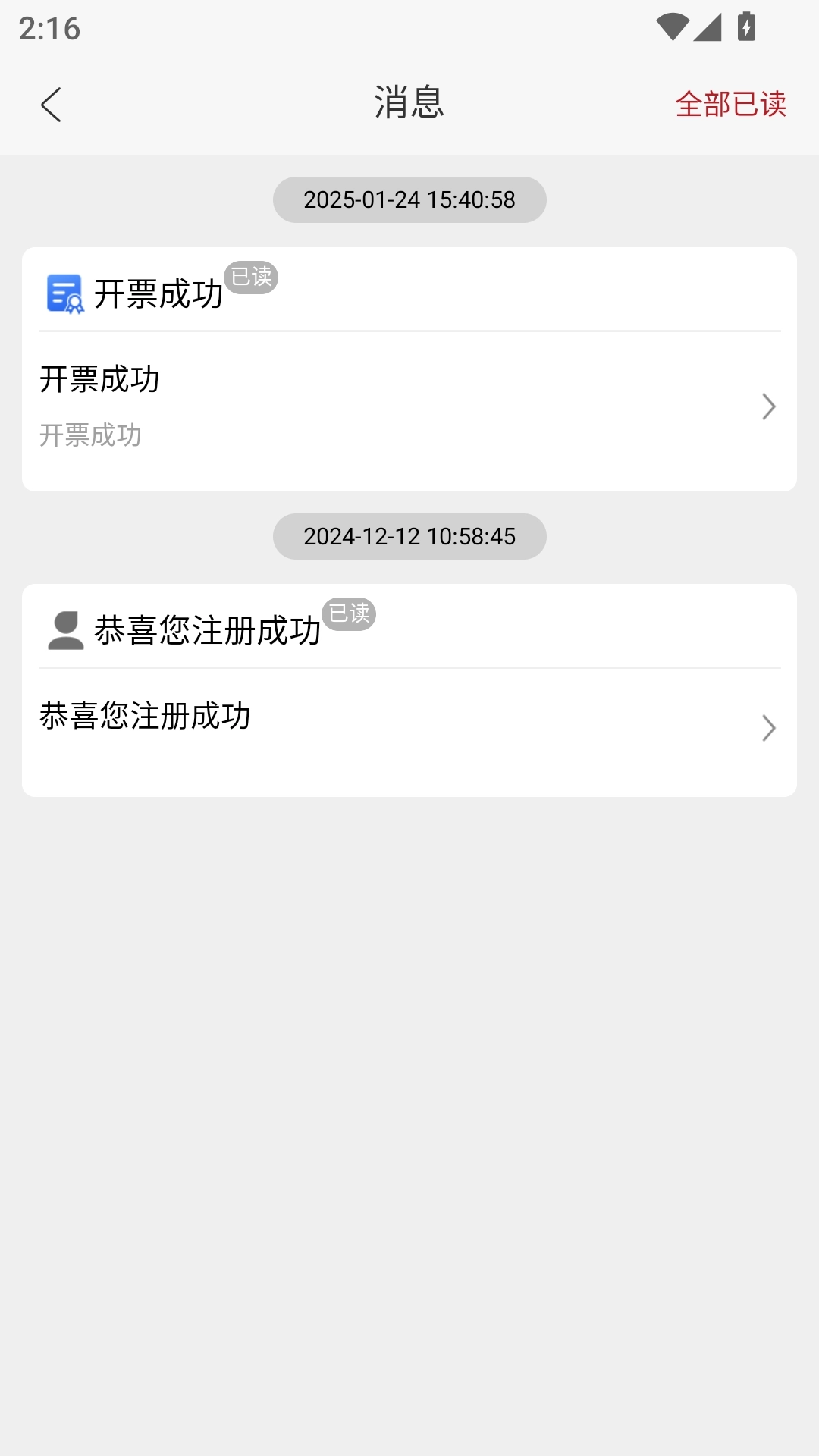The image size is (819, 1456).
Task: Click the blue invoice icon on 开票成功 message
Action: tap(64, 294)
